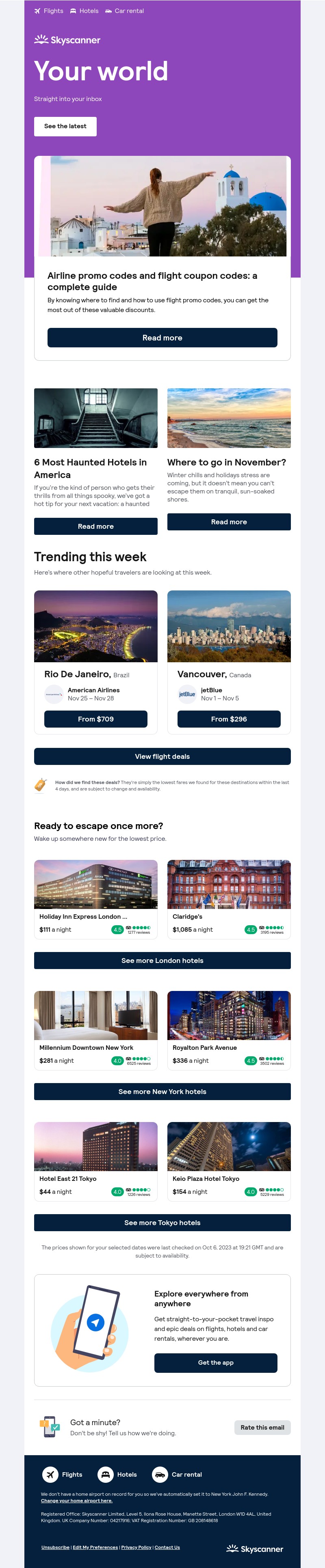Rate this email

pos(262,1427)
